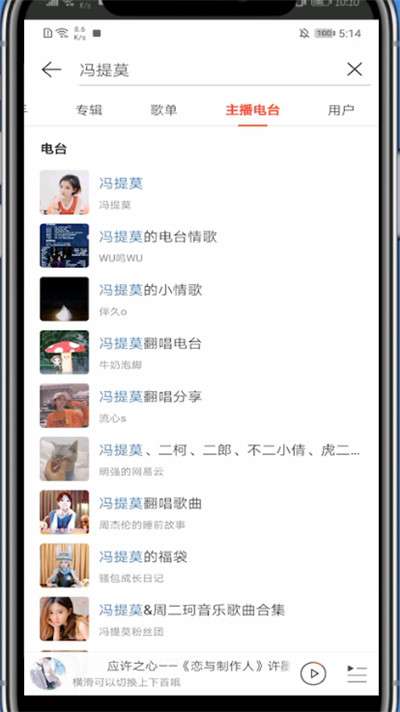The width and height of the screenshot is (400, 712).
Task: Switch to the 用户 tab
Action: 341,110
